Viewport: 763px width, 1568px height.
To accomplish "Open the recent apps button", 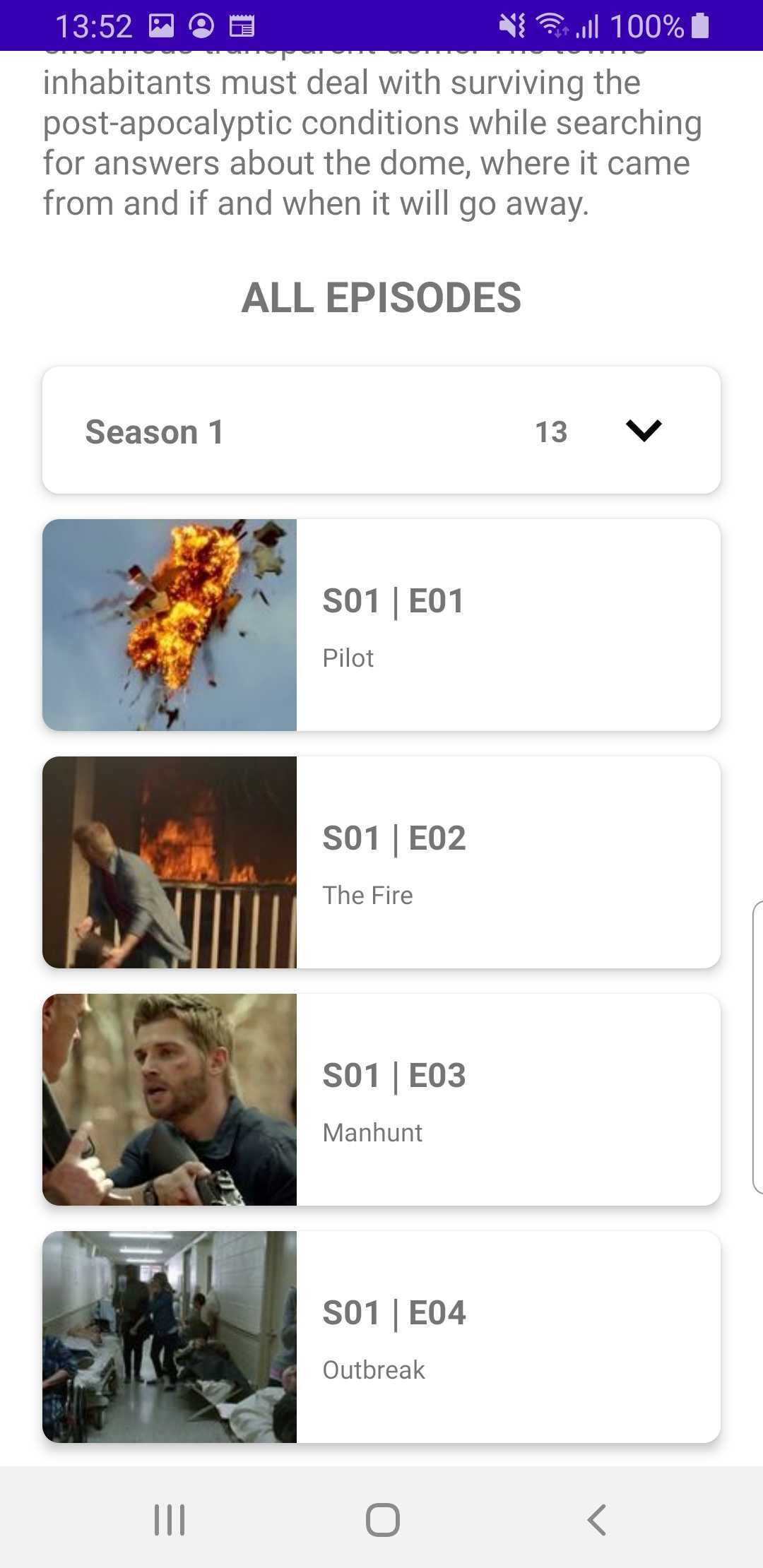I will 170,1519.
